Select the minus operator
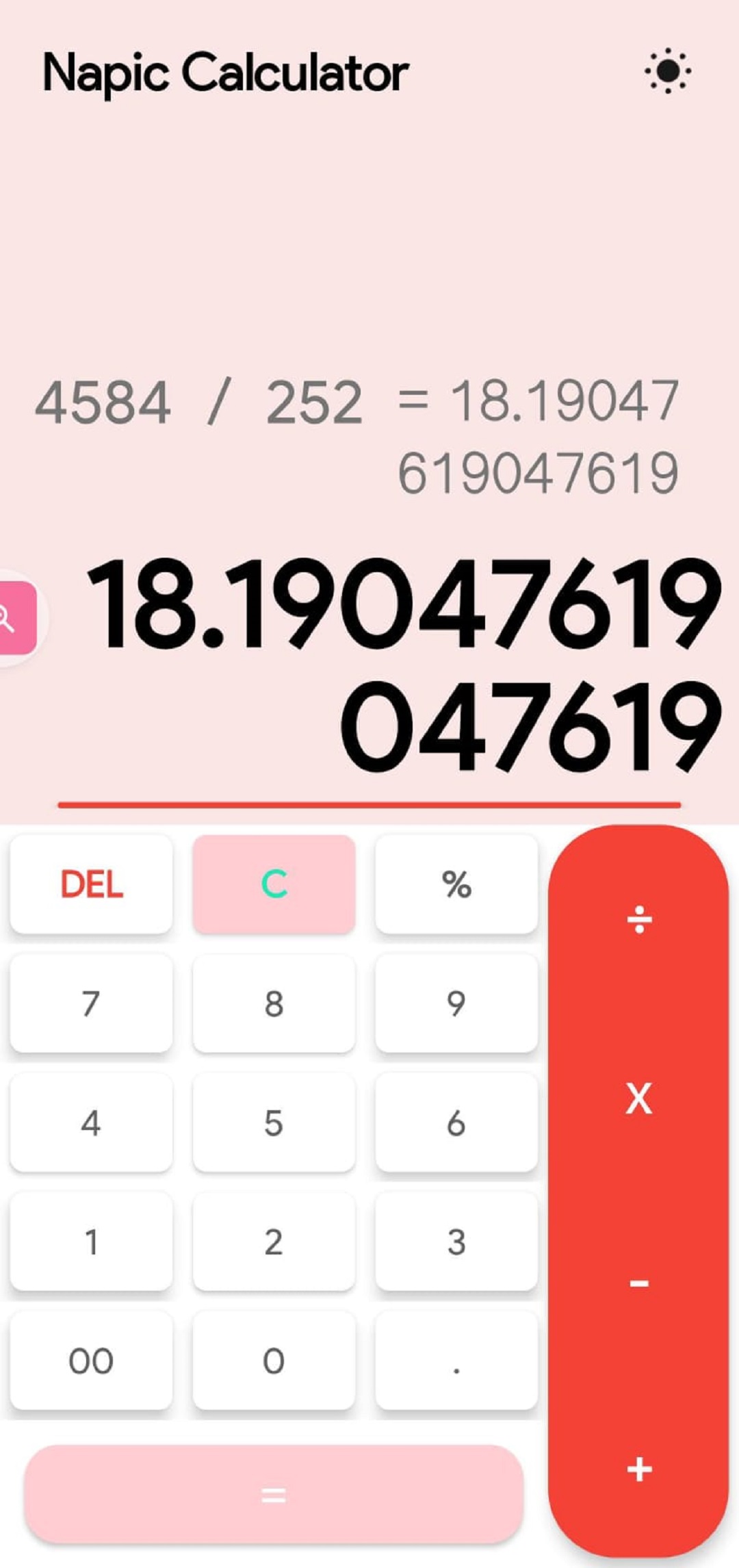The width and height of the screenshot is (739, 1568). (639, 1283)
